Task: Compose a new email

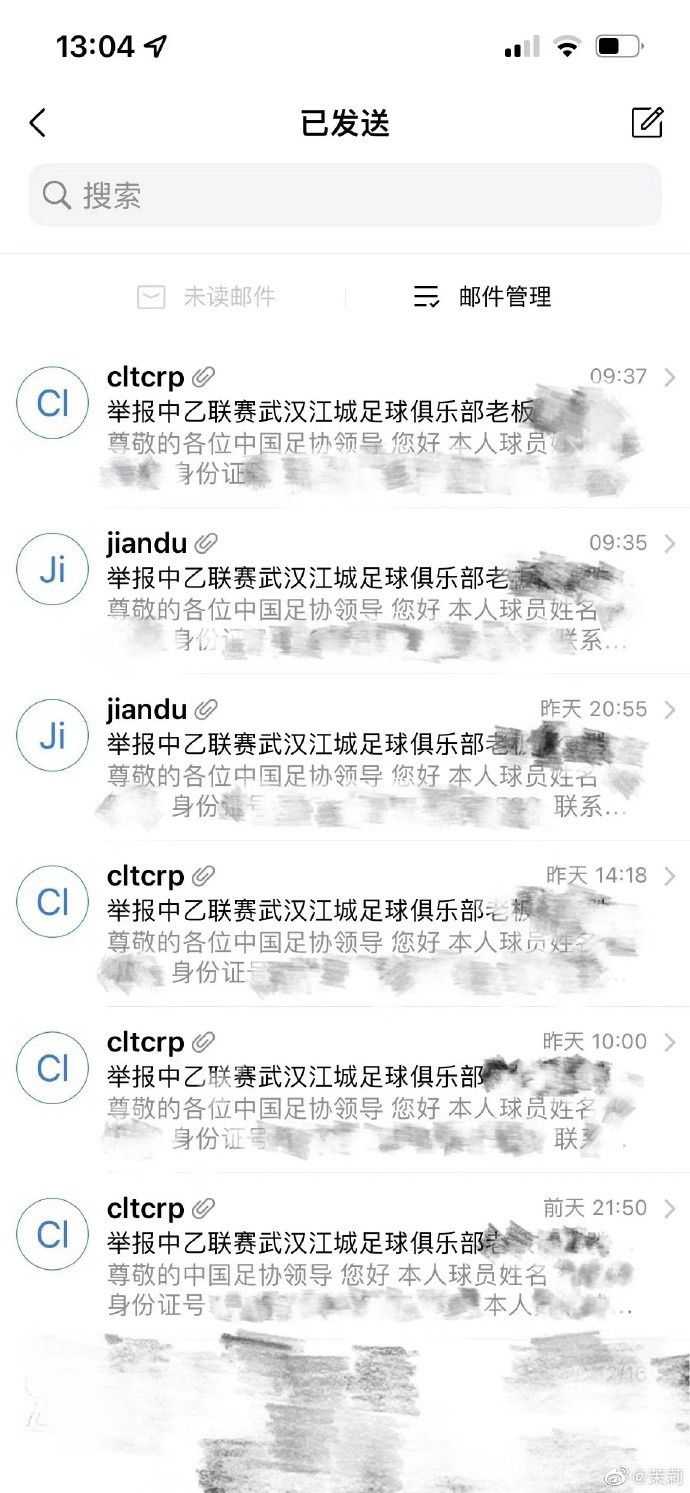Action: [x=647, y=123]
